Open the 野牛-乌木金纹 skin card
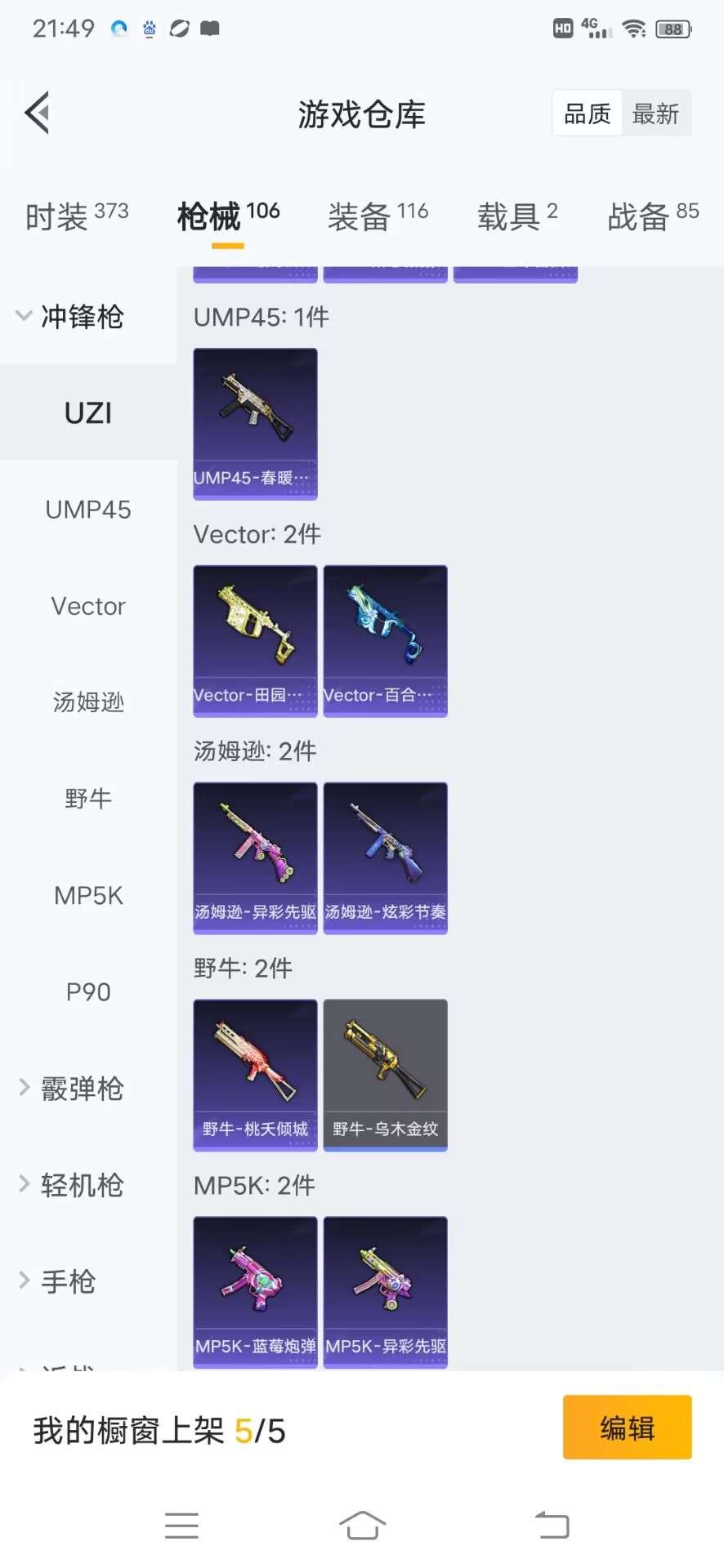 (385, 1076)
